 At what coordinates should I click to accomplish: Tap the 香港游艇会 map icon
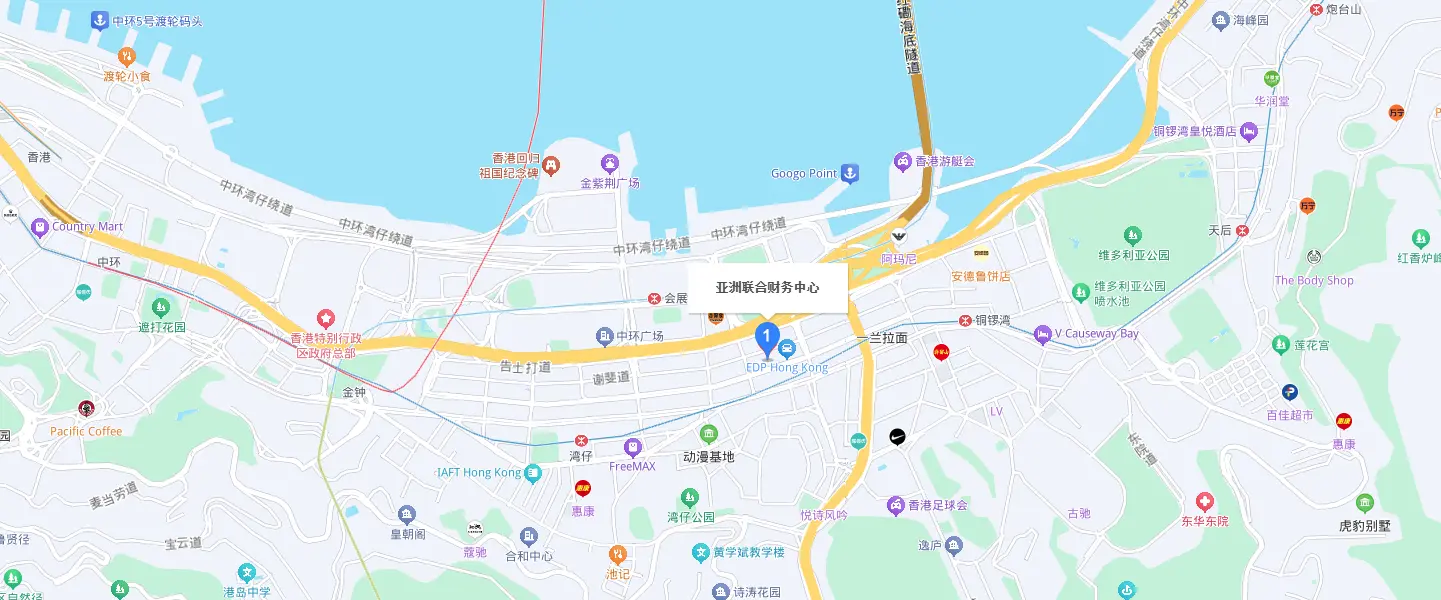click(x=902, y=161)
